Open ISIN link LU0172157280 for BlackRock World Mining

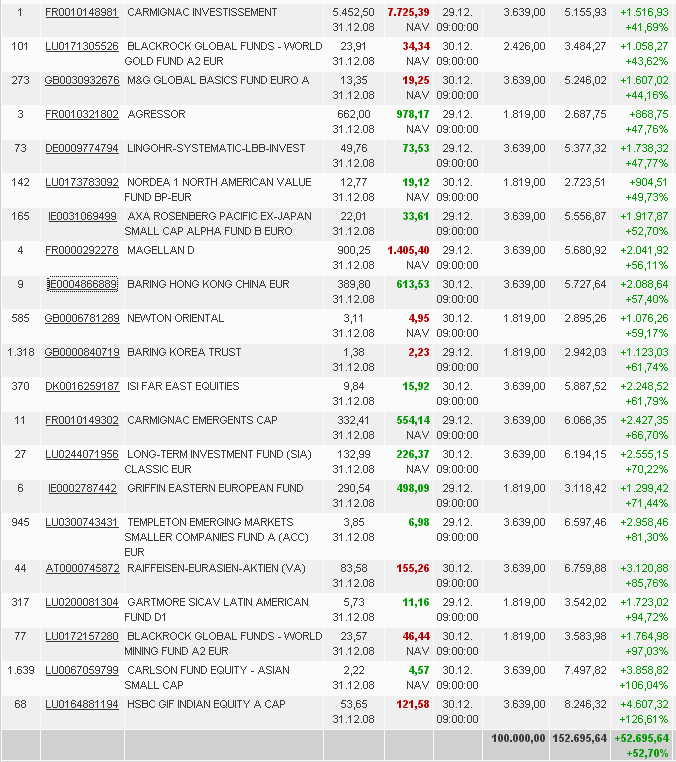[81, 636]
